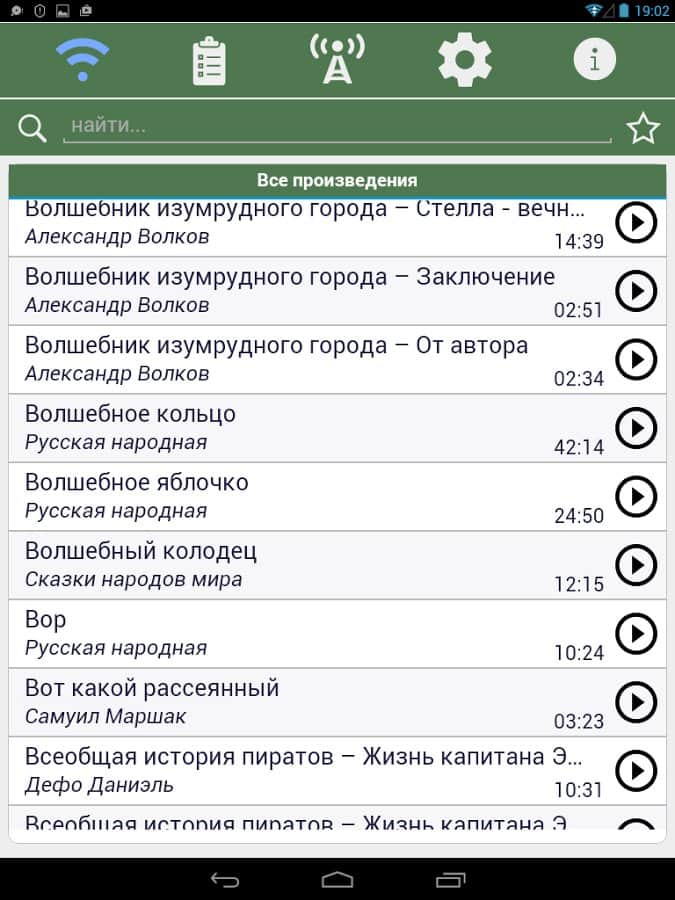Play Волшебник изумрудного города – От автора
Viewport: 675px width, 900px height.
[636, 359]
